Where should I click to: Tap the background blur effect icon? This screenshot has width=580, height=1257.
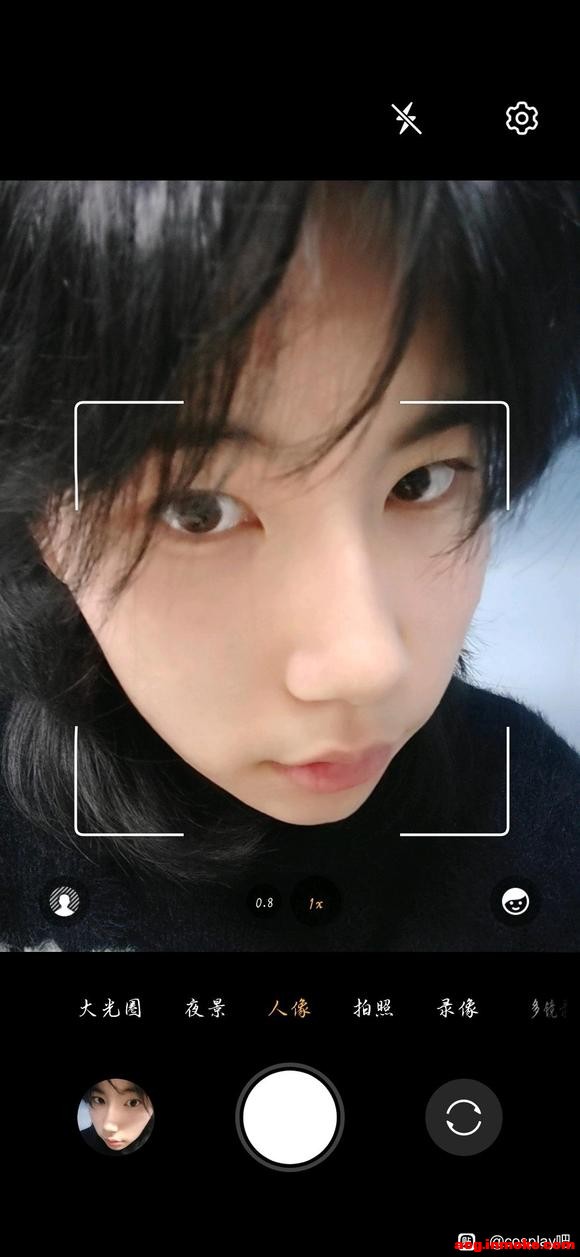[65, 902]
